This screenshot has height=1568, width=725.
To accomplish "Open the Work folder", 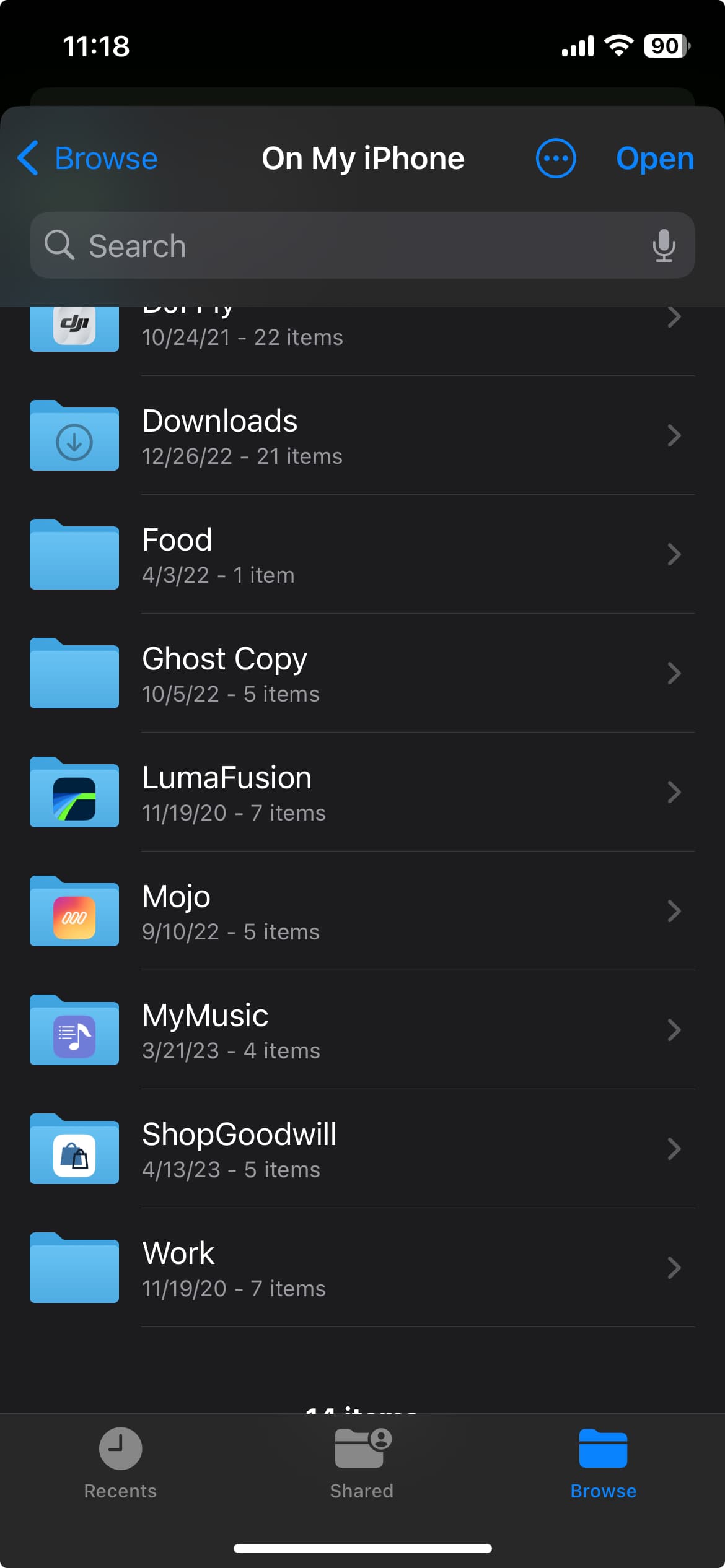I will pyautogui.click(x=362, y=1268).
